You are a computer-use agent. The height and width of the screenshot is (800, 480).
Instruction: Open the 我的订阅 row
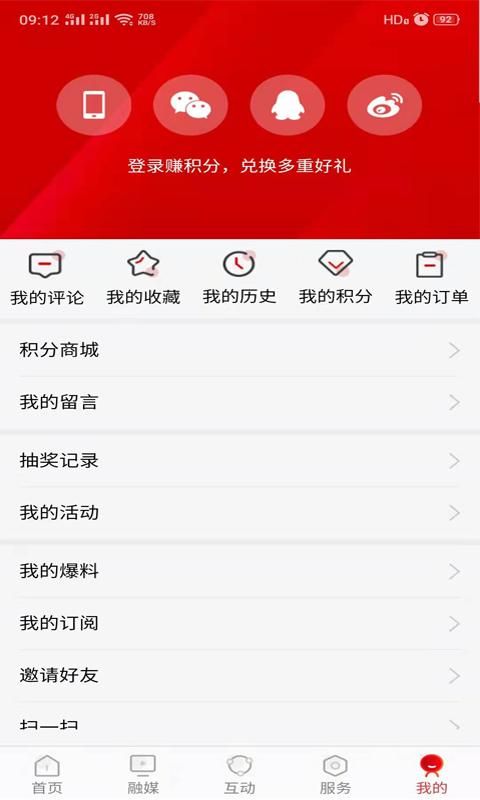pos(240,623)
